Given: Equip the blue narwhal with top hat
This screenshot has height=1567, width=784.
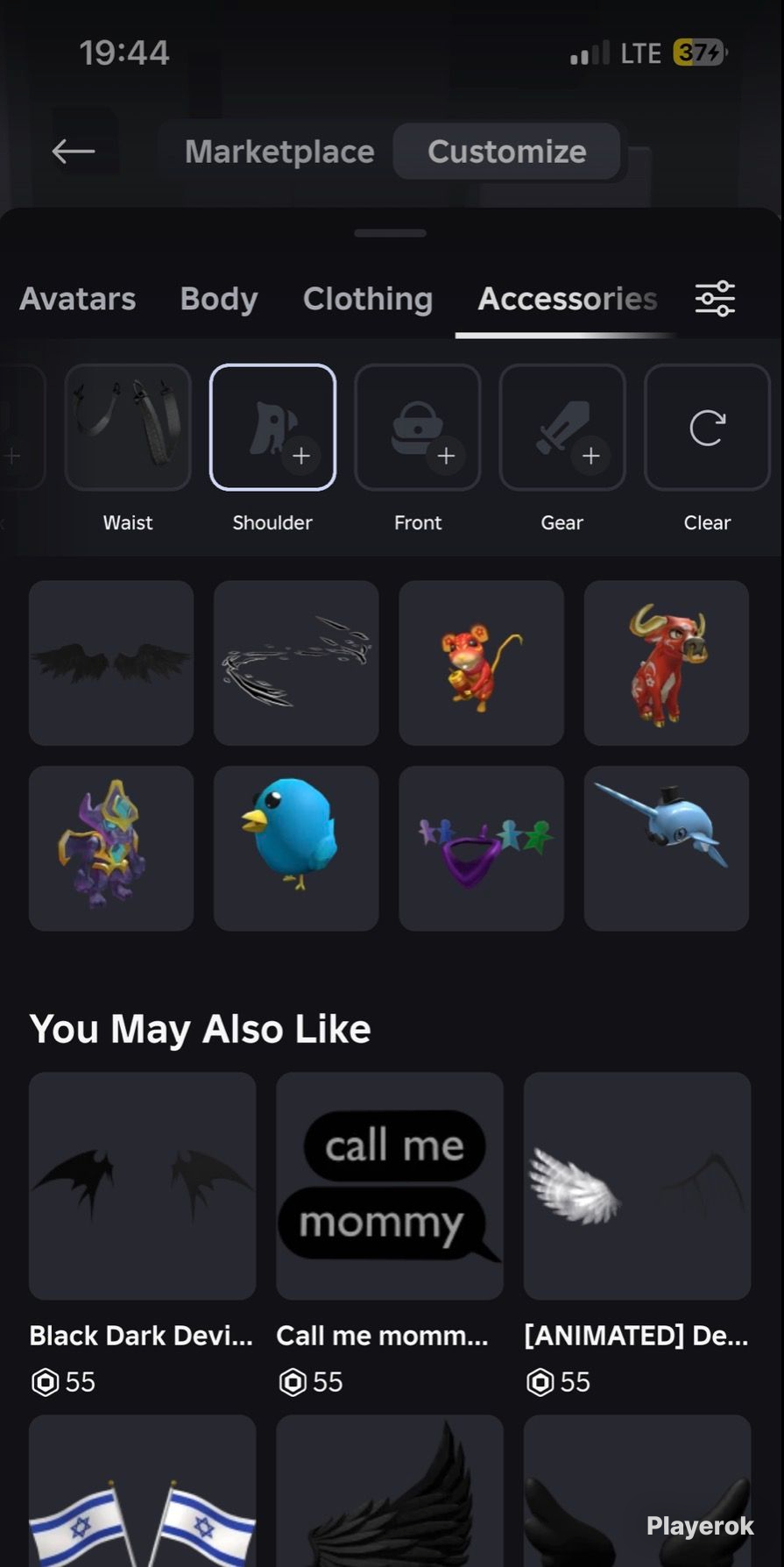Looking at the screenshot, I should click(x=667, y=848).
